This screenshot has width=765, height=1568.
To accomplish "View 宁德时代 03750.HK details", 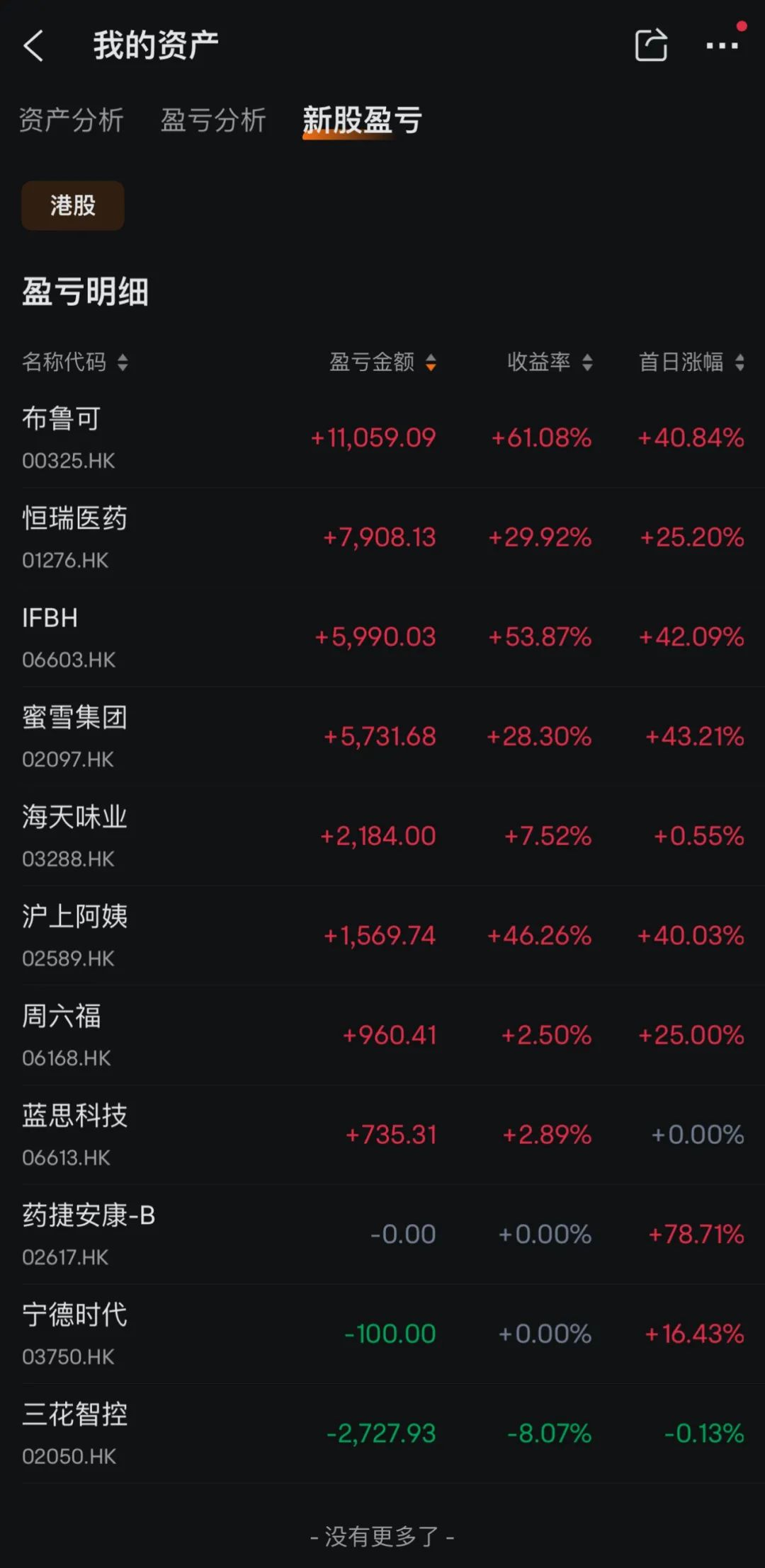I will click(382, 1334).
